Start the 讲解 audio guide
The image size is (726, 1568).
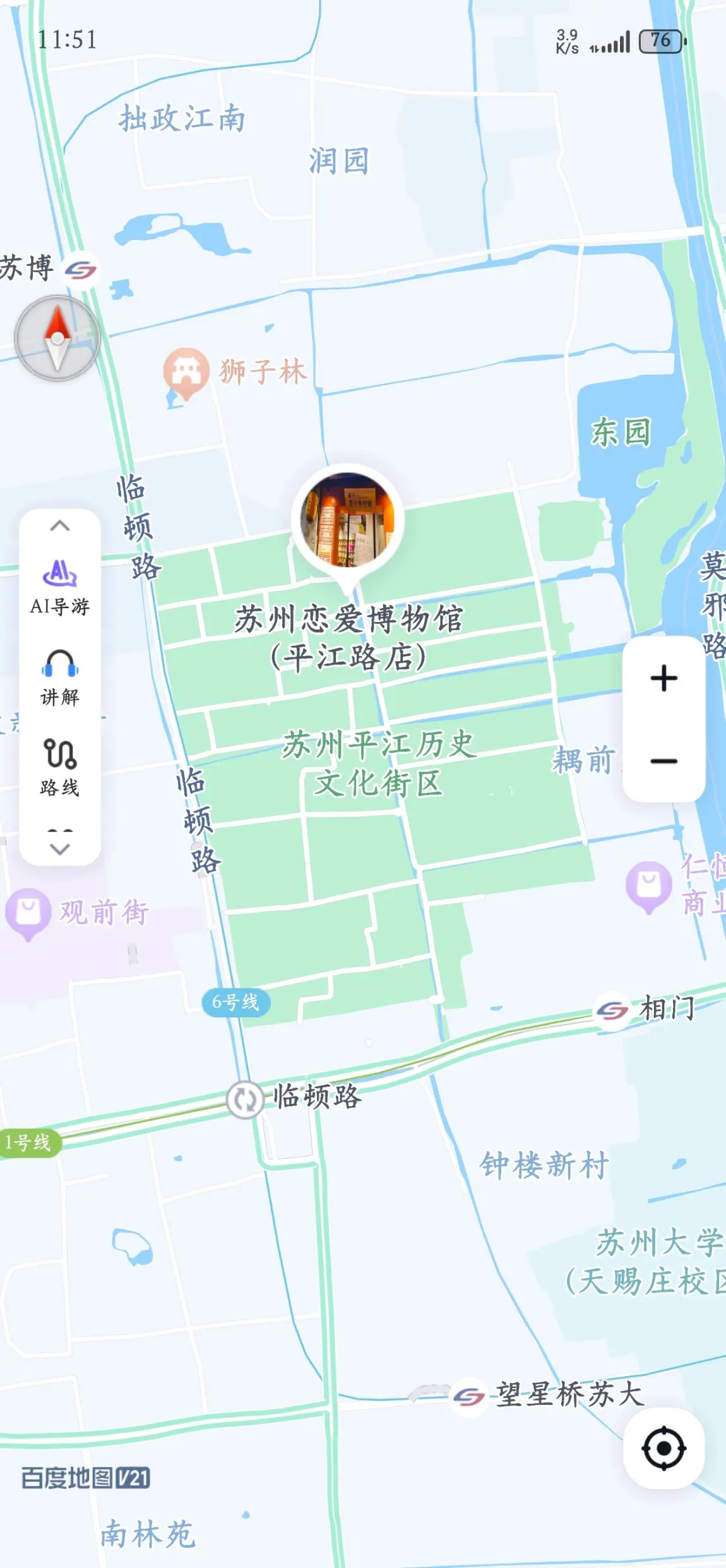tap(60, 677)
